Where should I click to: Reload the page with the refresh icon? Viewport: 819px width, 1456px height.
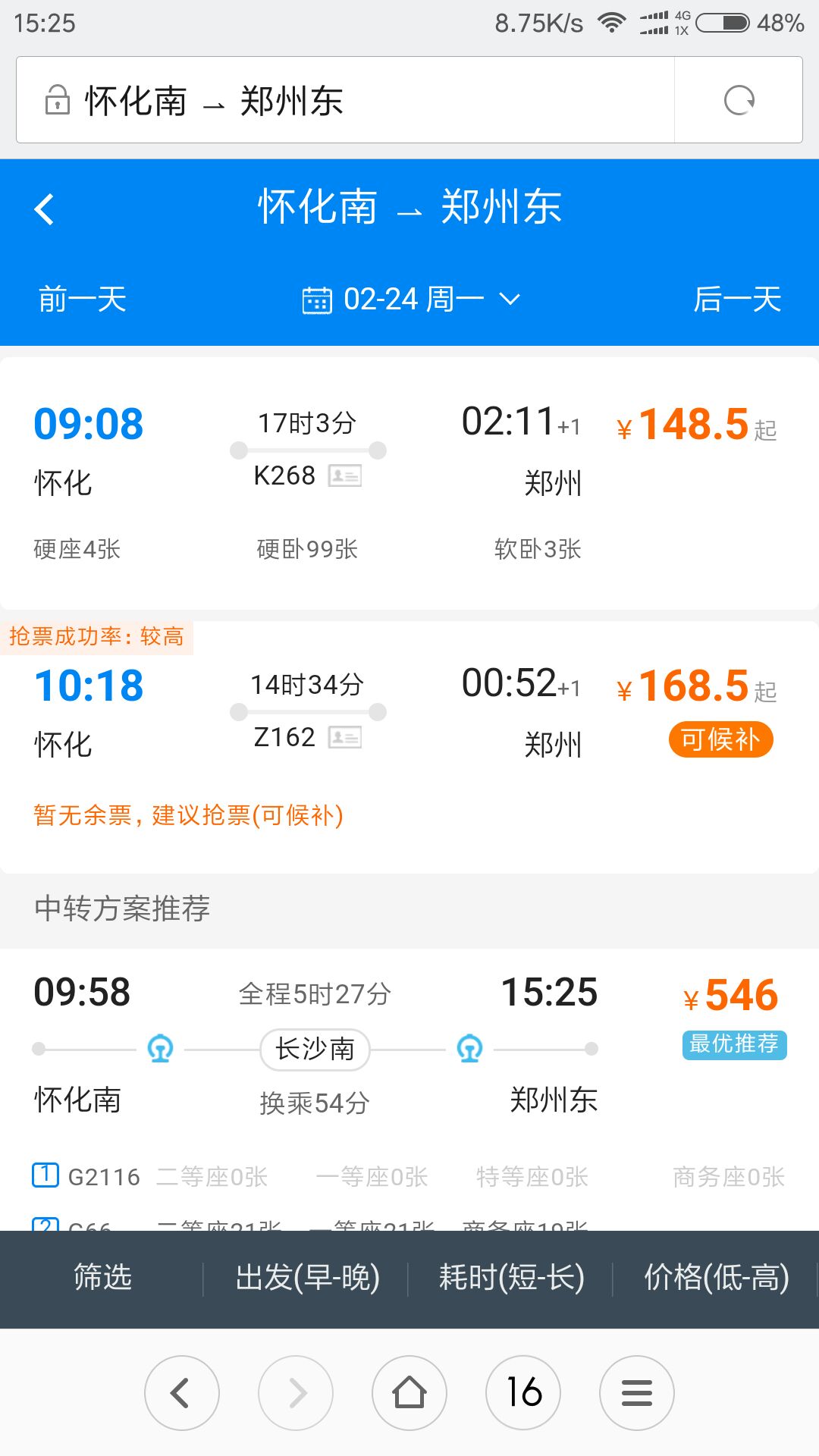click(739, 100)
